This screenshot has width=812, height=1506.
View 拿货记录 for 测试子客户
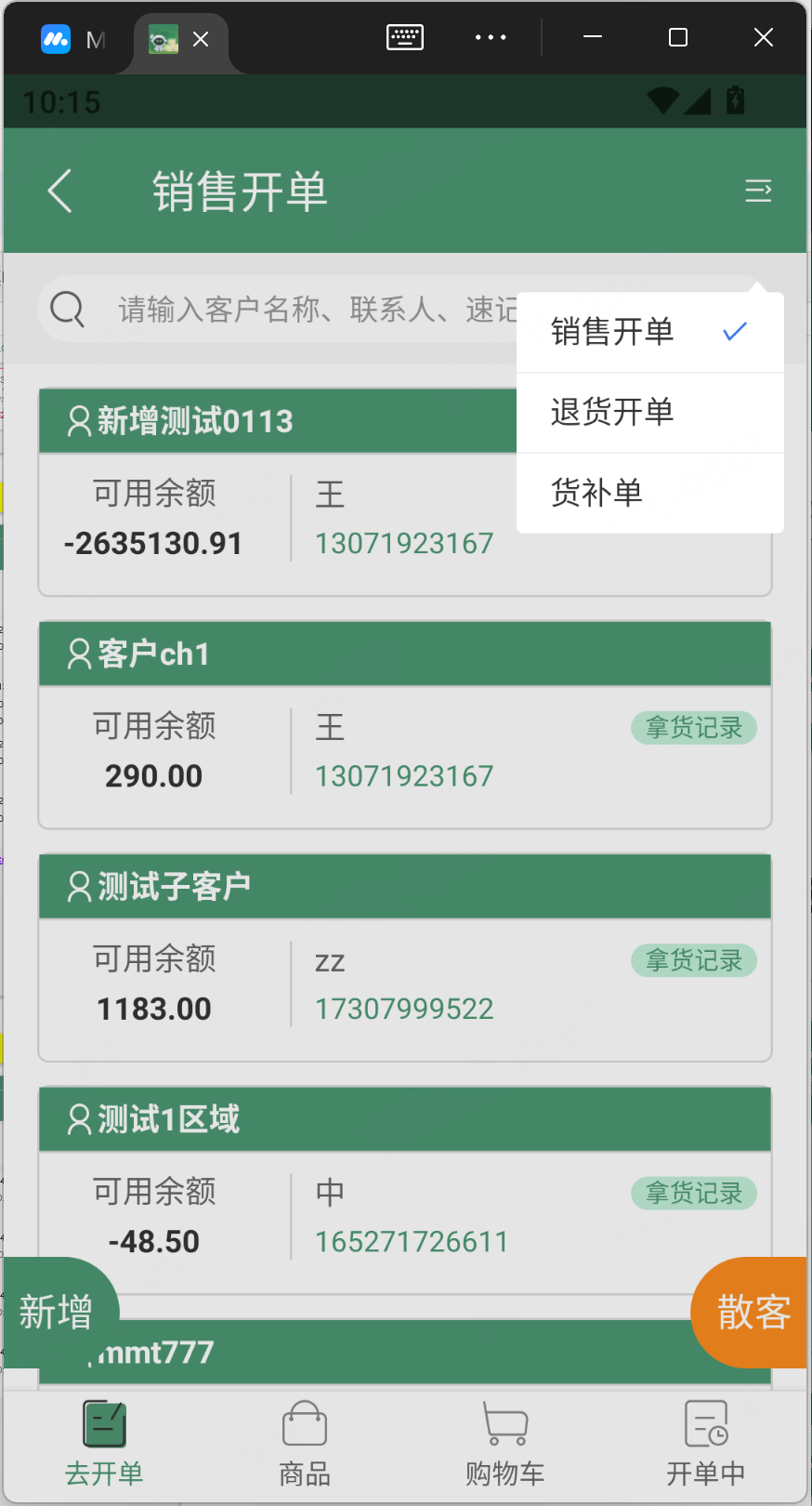pyautogui.click(x=694, y=960)
